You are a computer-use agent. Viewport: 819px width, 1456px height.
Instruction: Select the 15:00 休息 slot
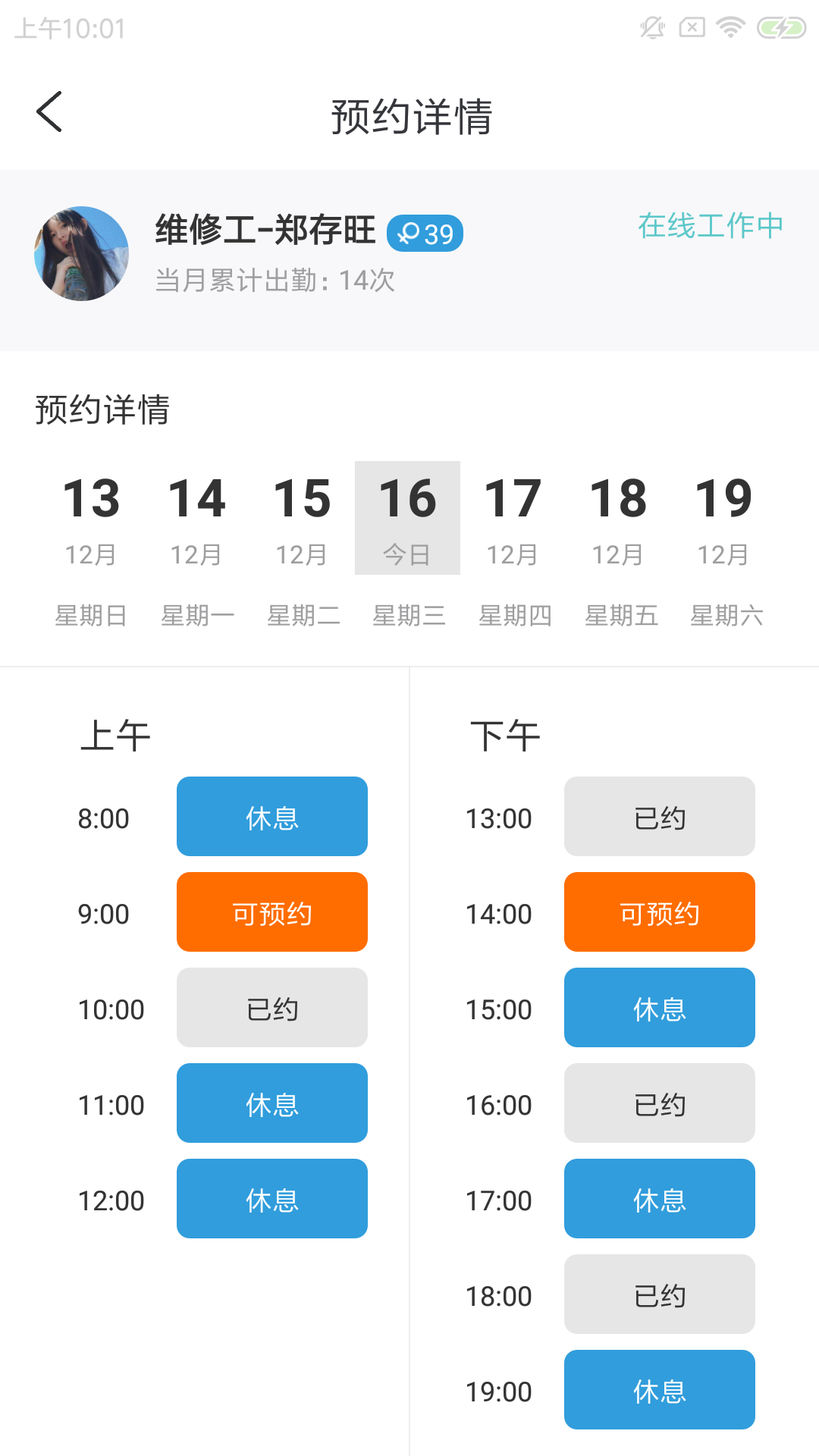(660, 1008)
